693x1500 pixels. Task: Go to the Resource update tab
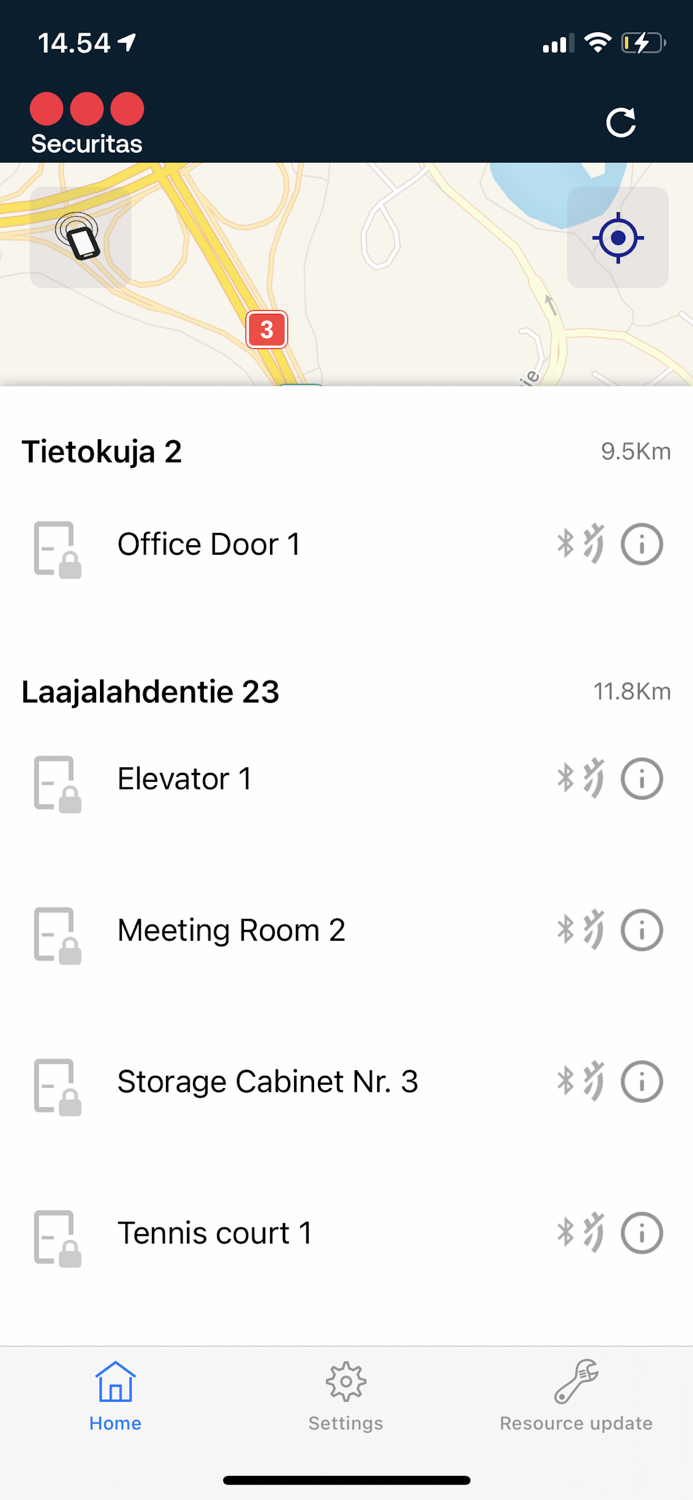[576, 1397]
